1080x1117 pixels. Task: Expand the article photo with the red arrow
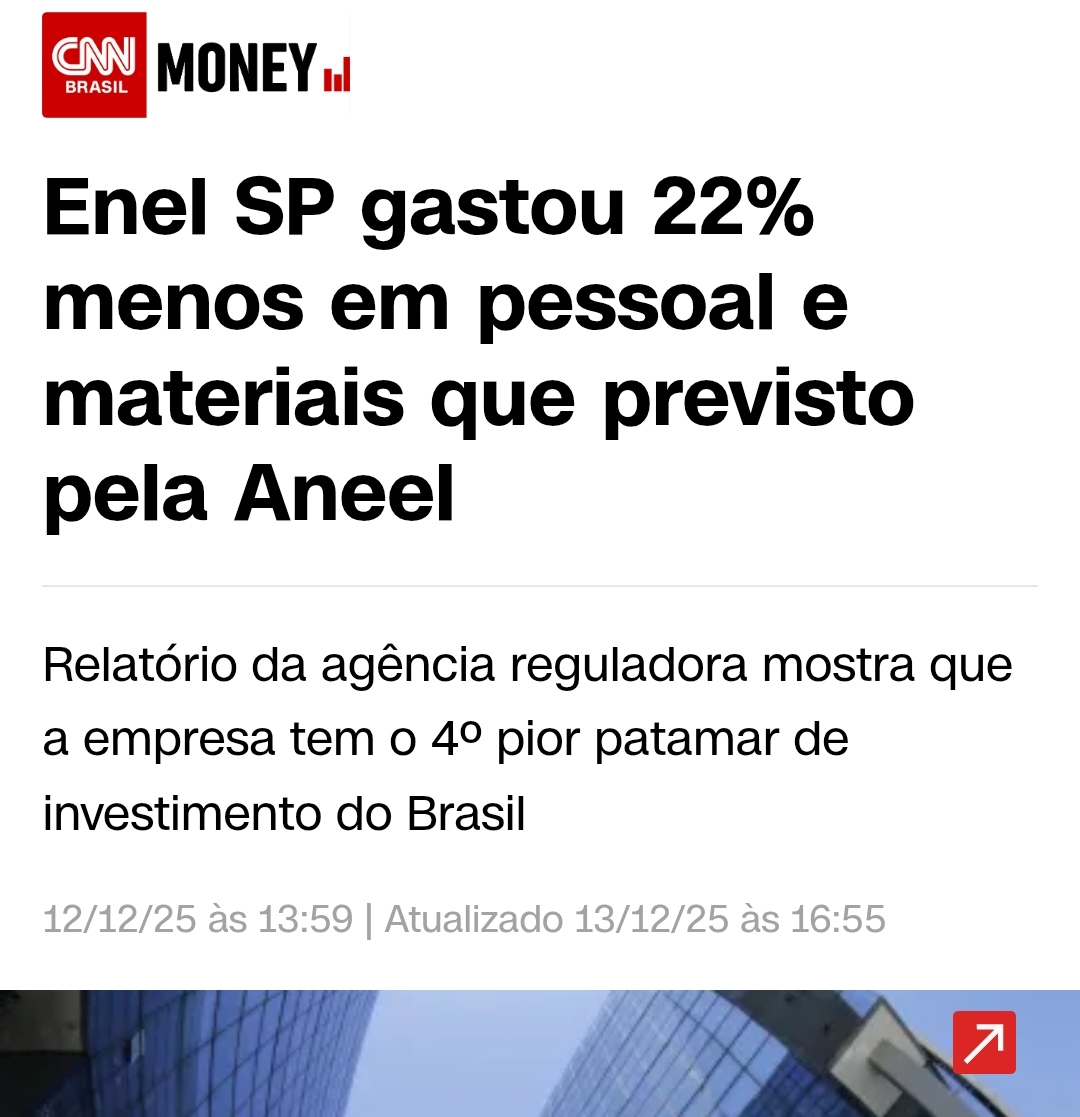coord(983,1042)
